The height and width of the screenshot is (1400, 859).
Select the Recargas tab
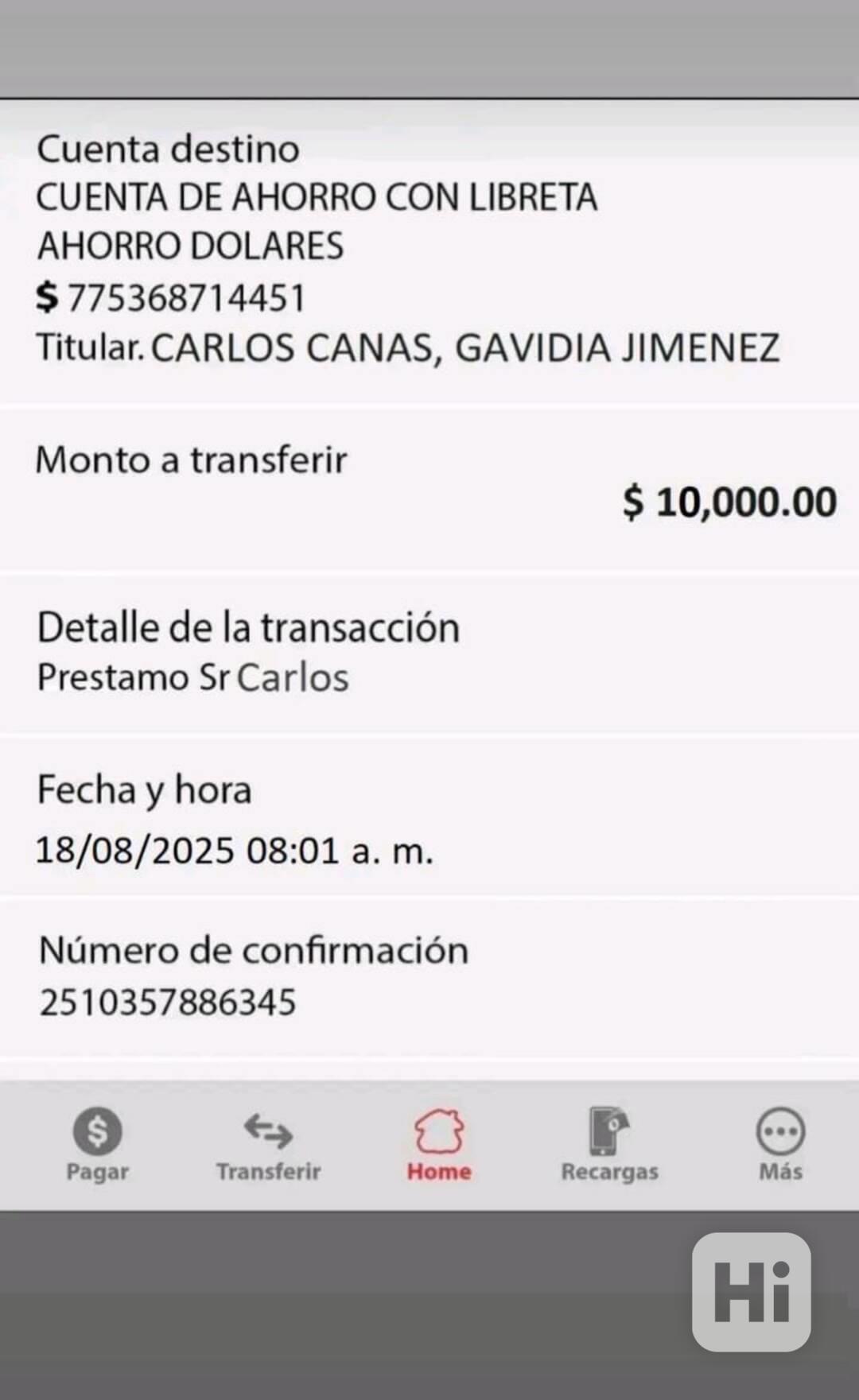tap(609, 1143)
